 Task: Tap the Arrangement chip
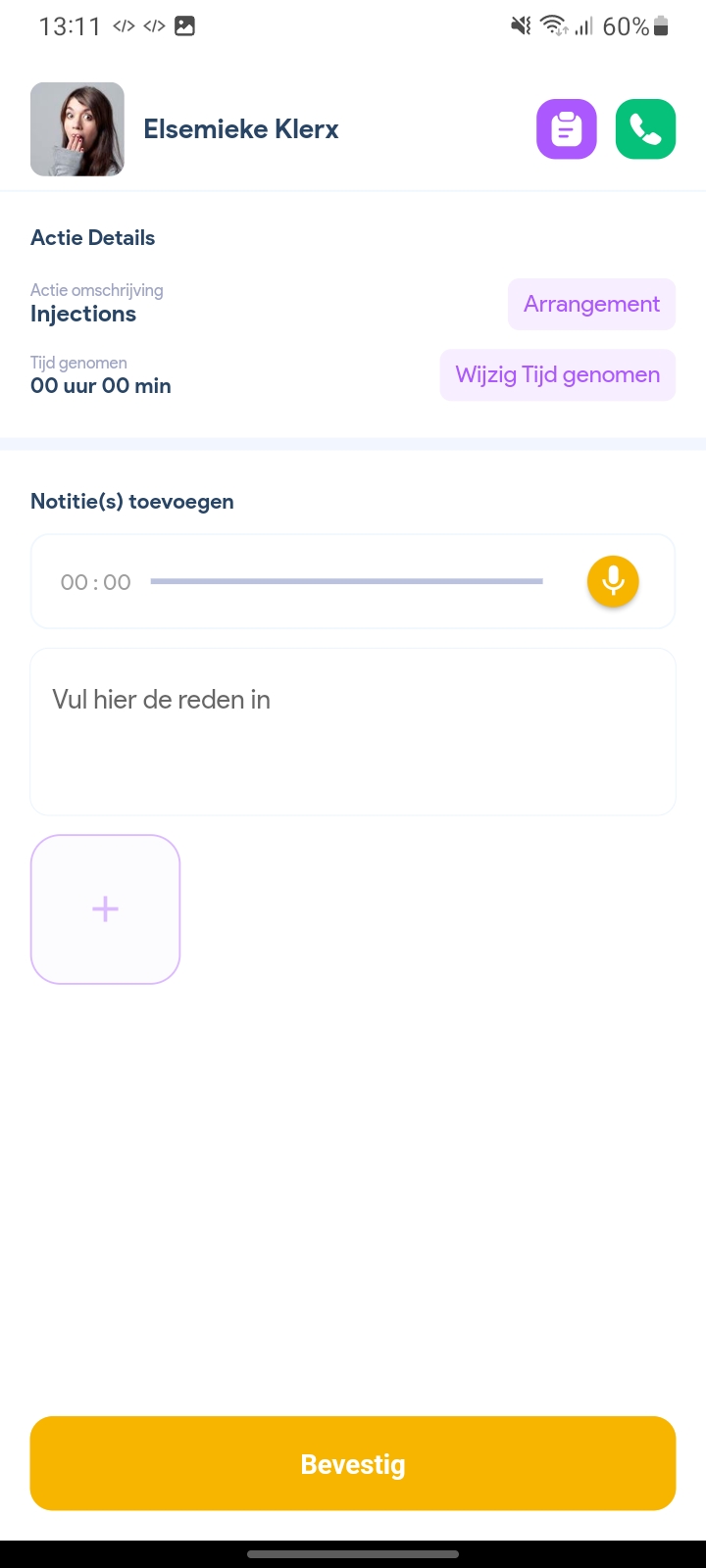(x=591, y=304)
